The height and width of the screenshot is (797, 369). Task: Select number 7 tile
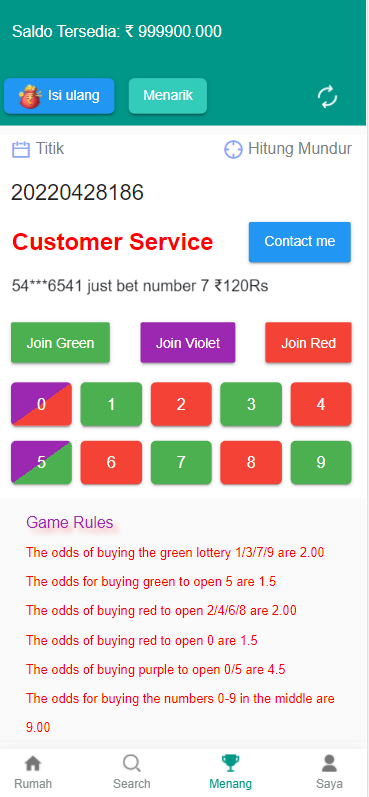pyautogui.click(x=181, y=462)
